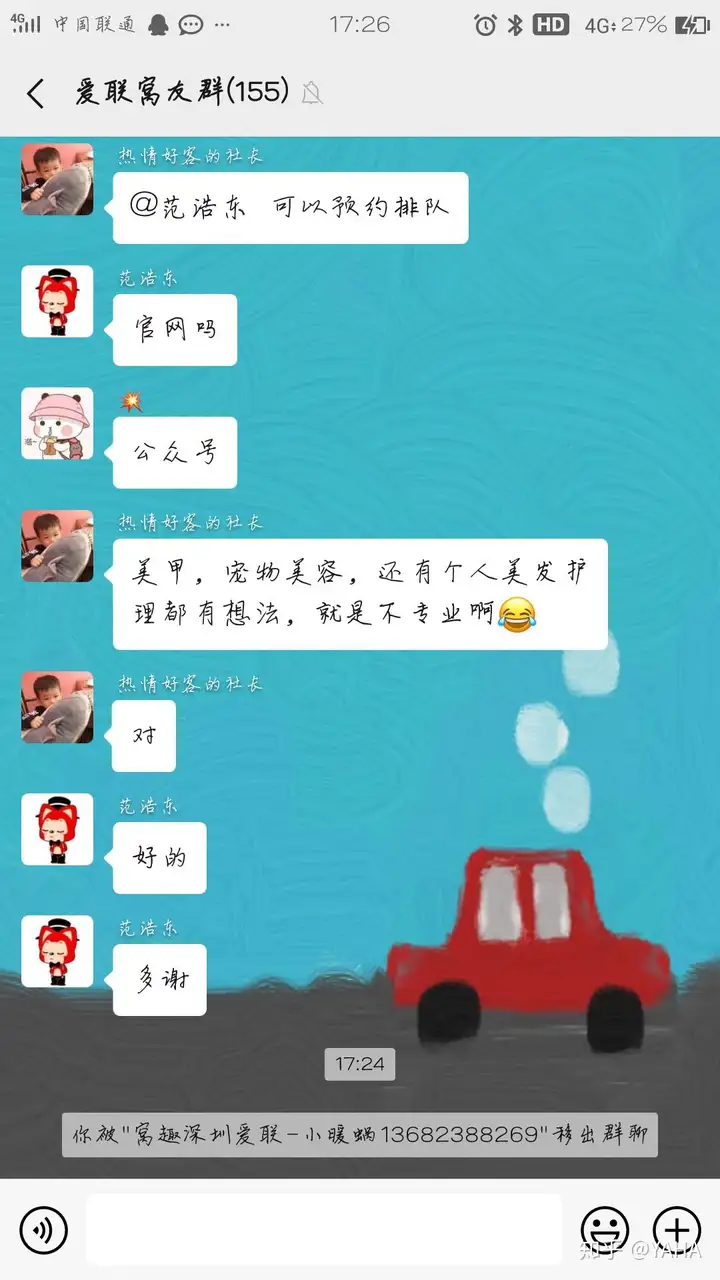Focus the message text field

pos(323,1229)
